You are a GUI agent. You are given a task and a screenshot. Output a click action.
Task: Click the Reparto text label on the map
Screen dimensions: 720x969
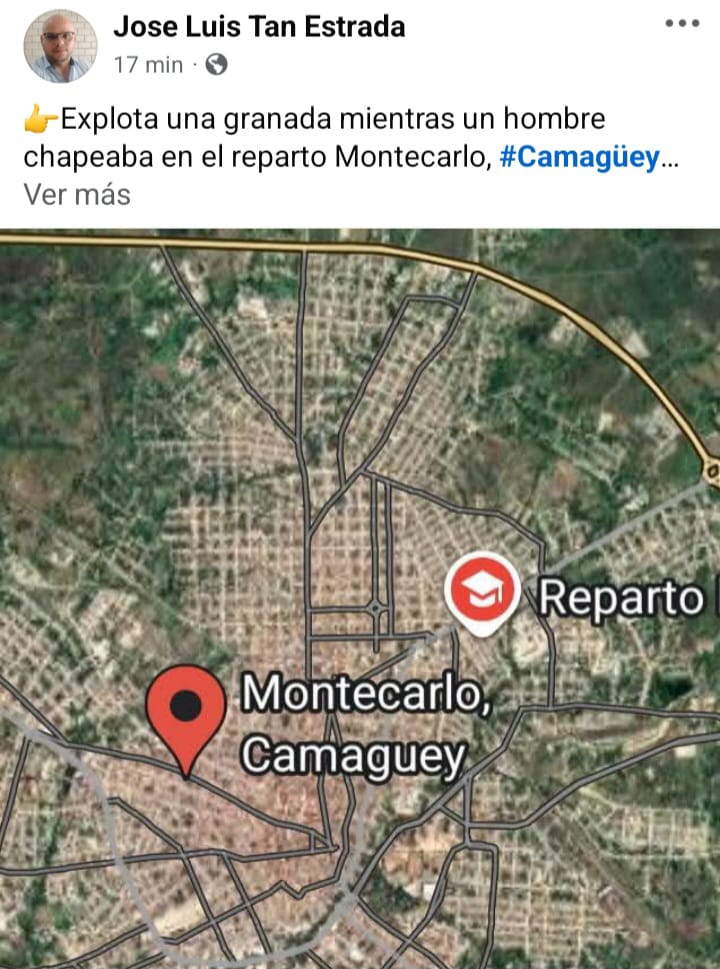(622, 595)
